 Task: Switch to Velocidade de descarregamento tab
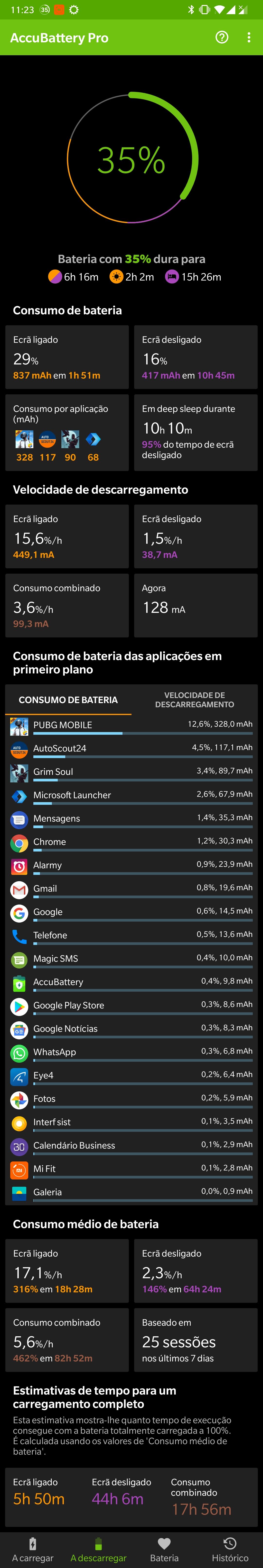194,699
